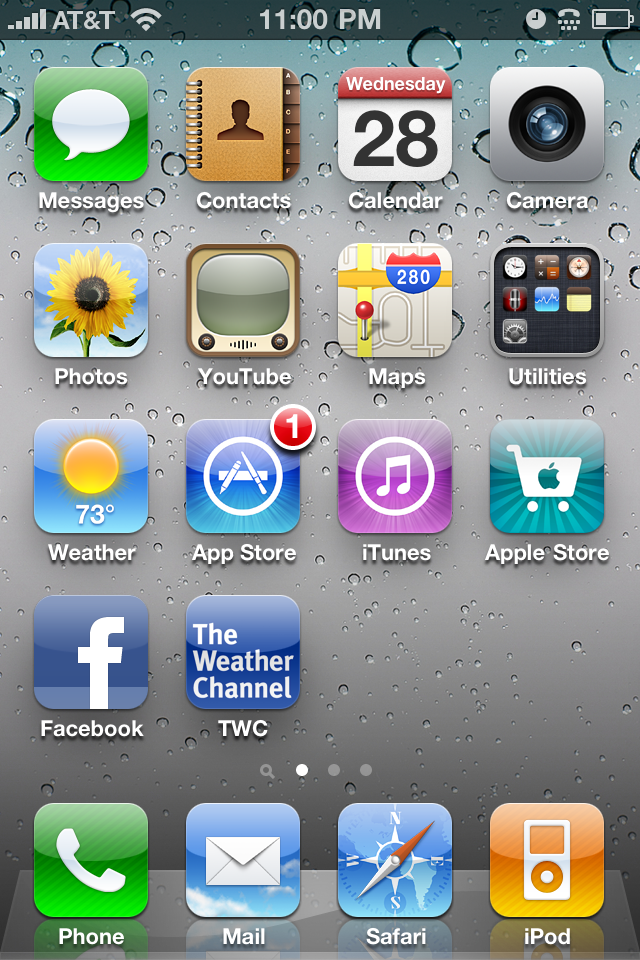Open the Apple Store app
This screenshot has width=640, height=960.
547,476
